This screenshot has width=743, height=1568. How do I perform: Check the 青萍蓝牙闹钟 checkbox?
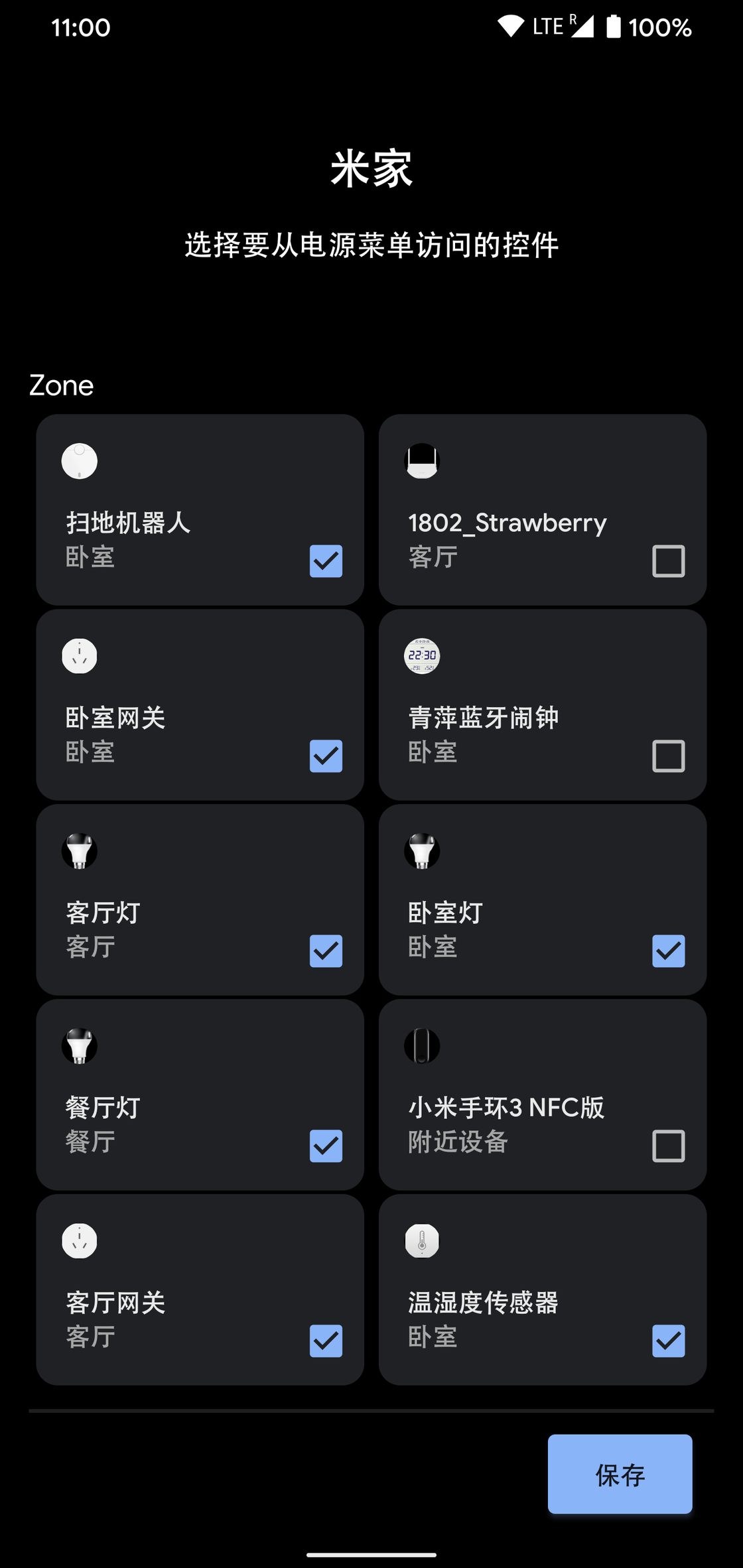(667, 756)
